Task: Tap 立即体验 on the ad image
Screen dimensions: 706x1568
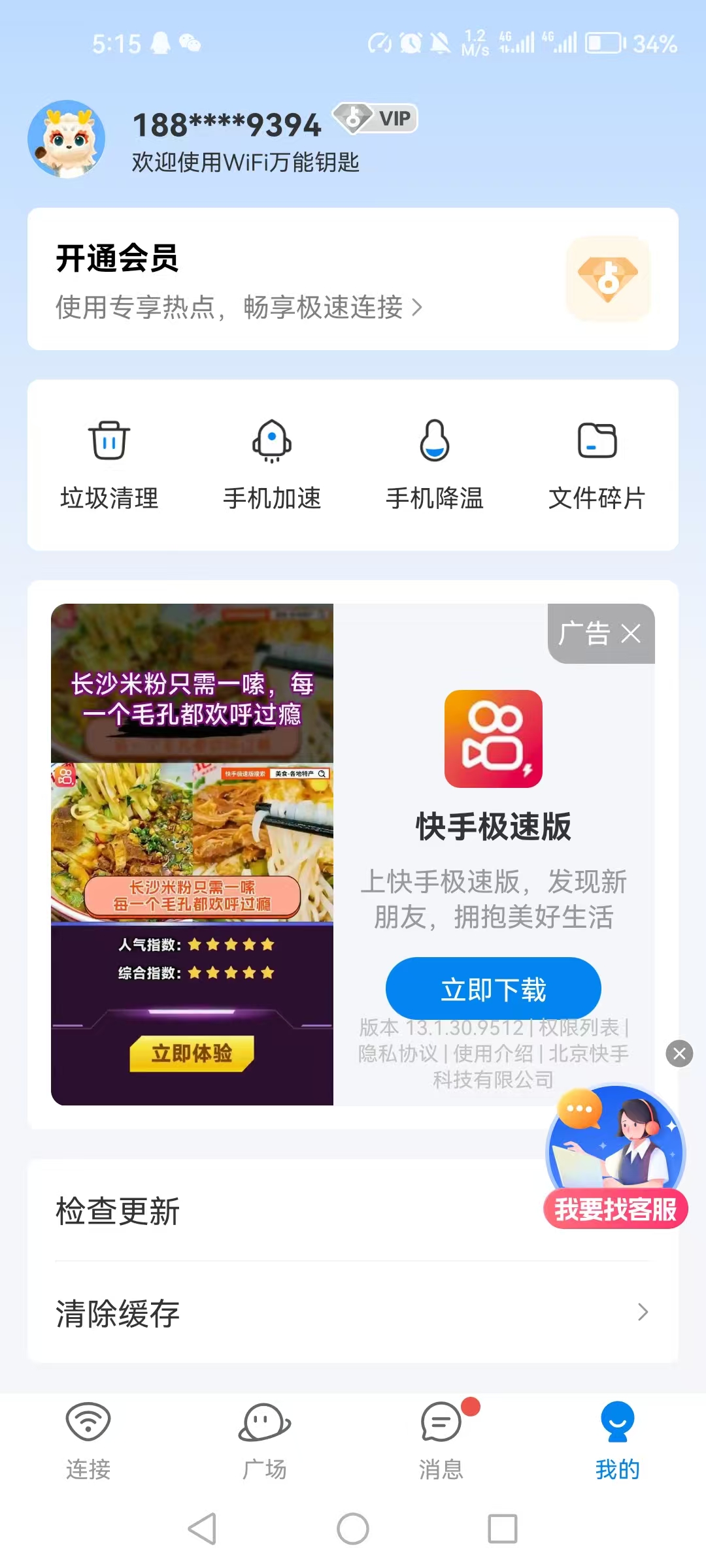Action: [x=192, y=1053]
